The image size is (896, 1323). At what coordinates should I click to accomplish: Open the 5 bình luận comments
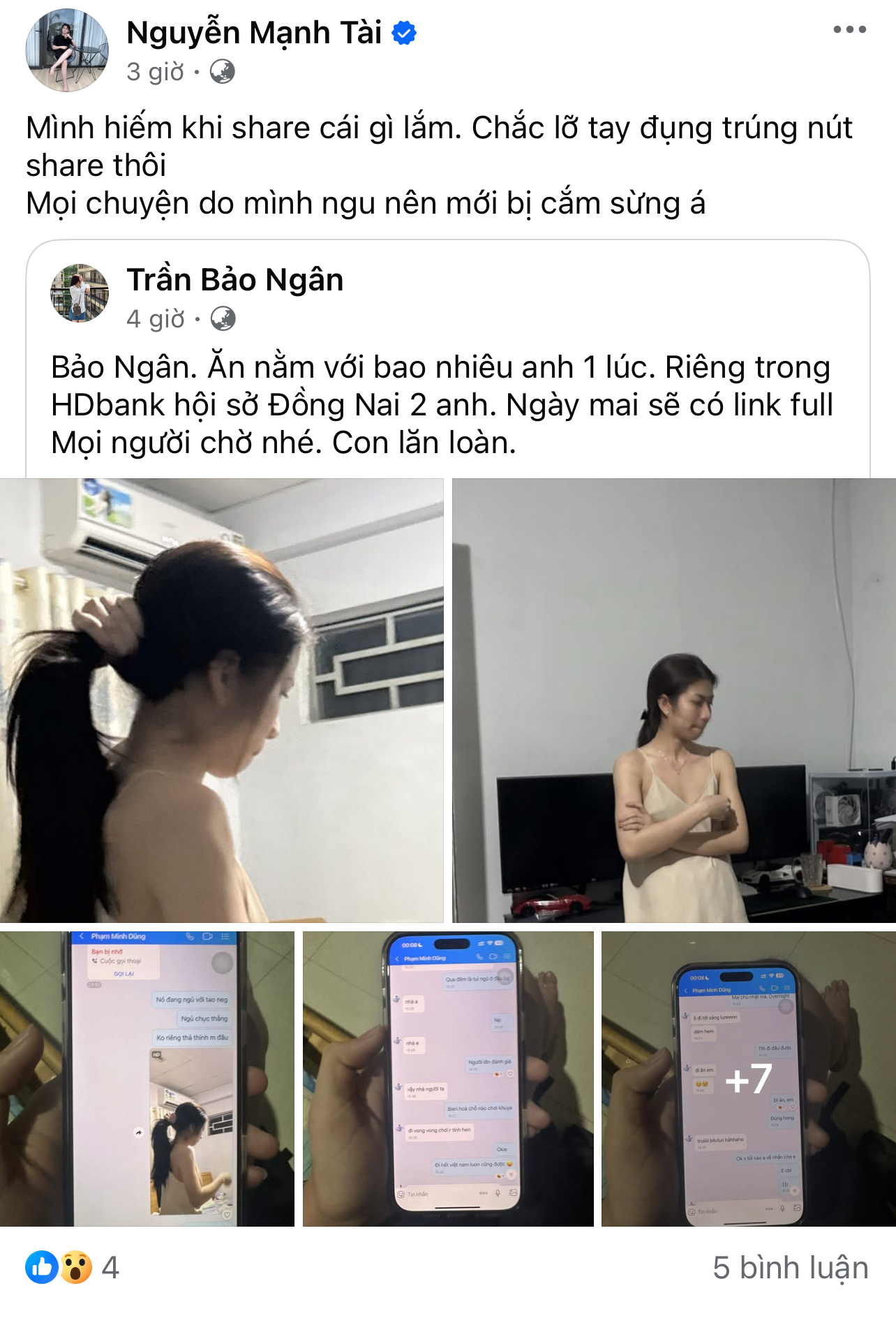790,1267
